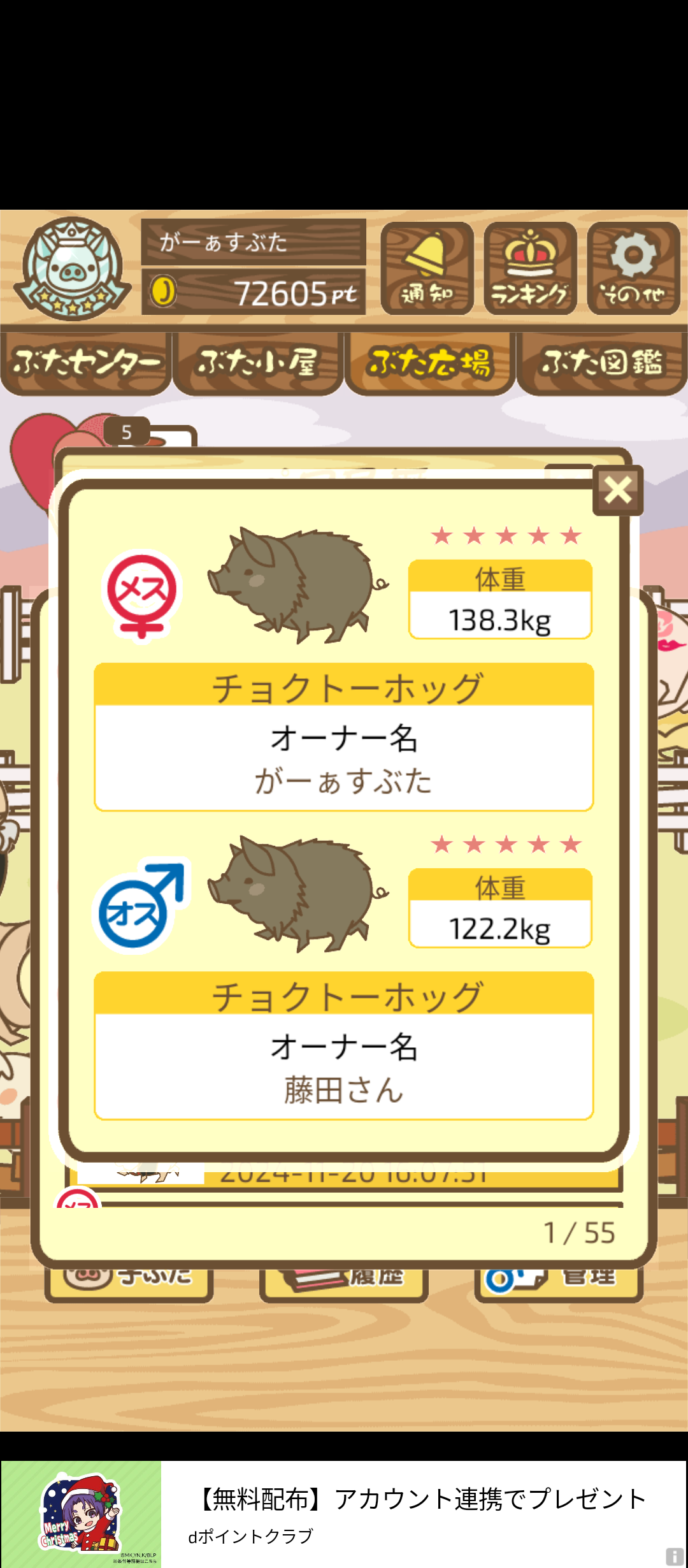Open the ランキング rankings

pyautogui.click(x=530, y=268)
